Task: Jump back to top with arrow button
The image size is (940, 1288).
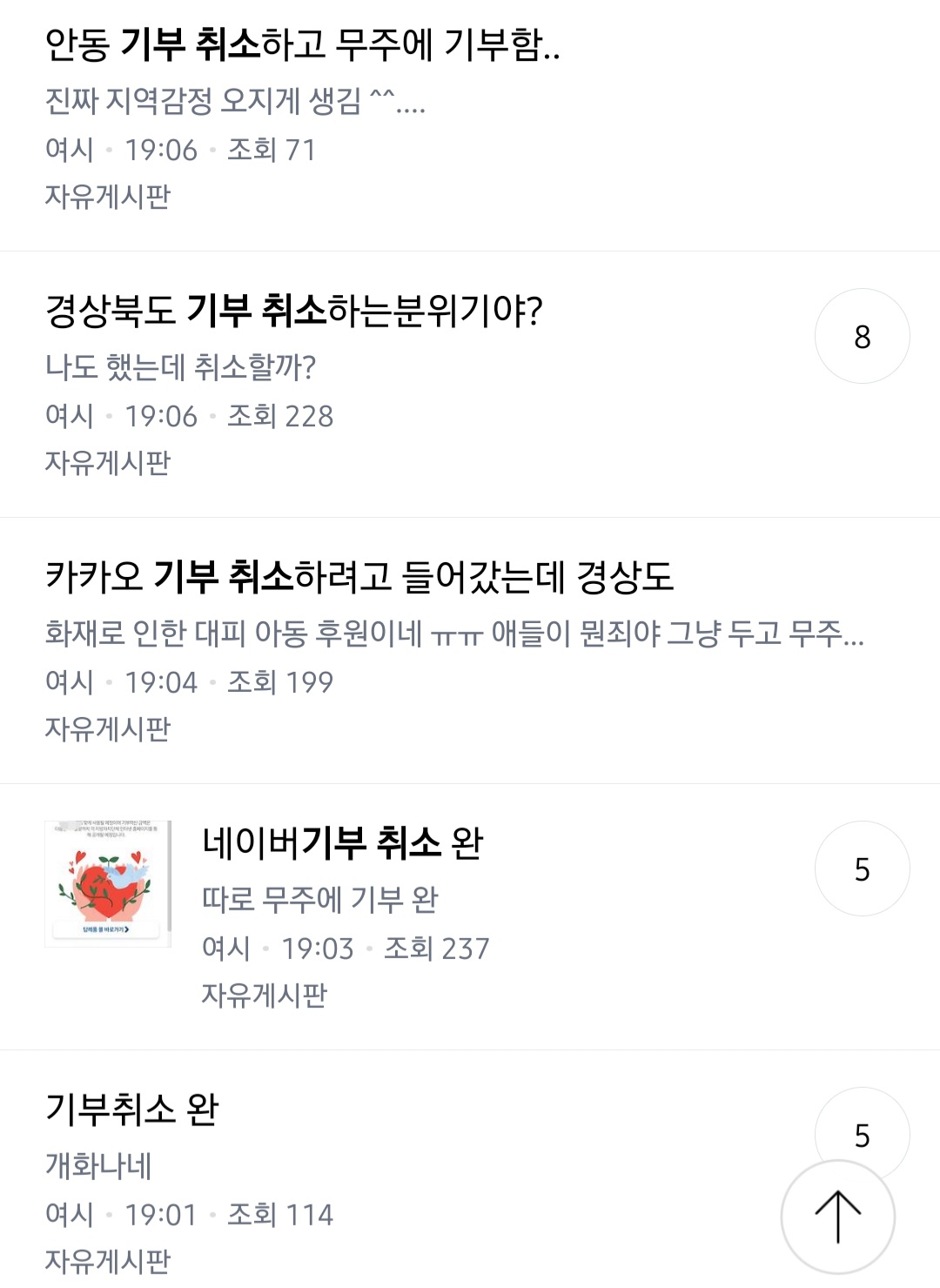Action: click(x=837, y=1216)
